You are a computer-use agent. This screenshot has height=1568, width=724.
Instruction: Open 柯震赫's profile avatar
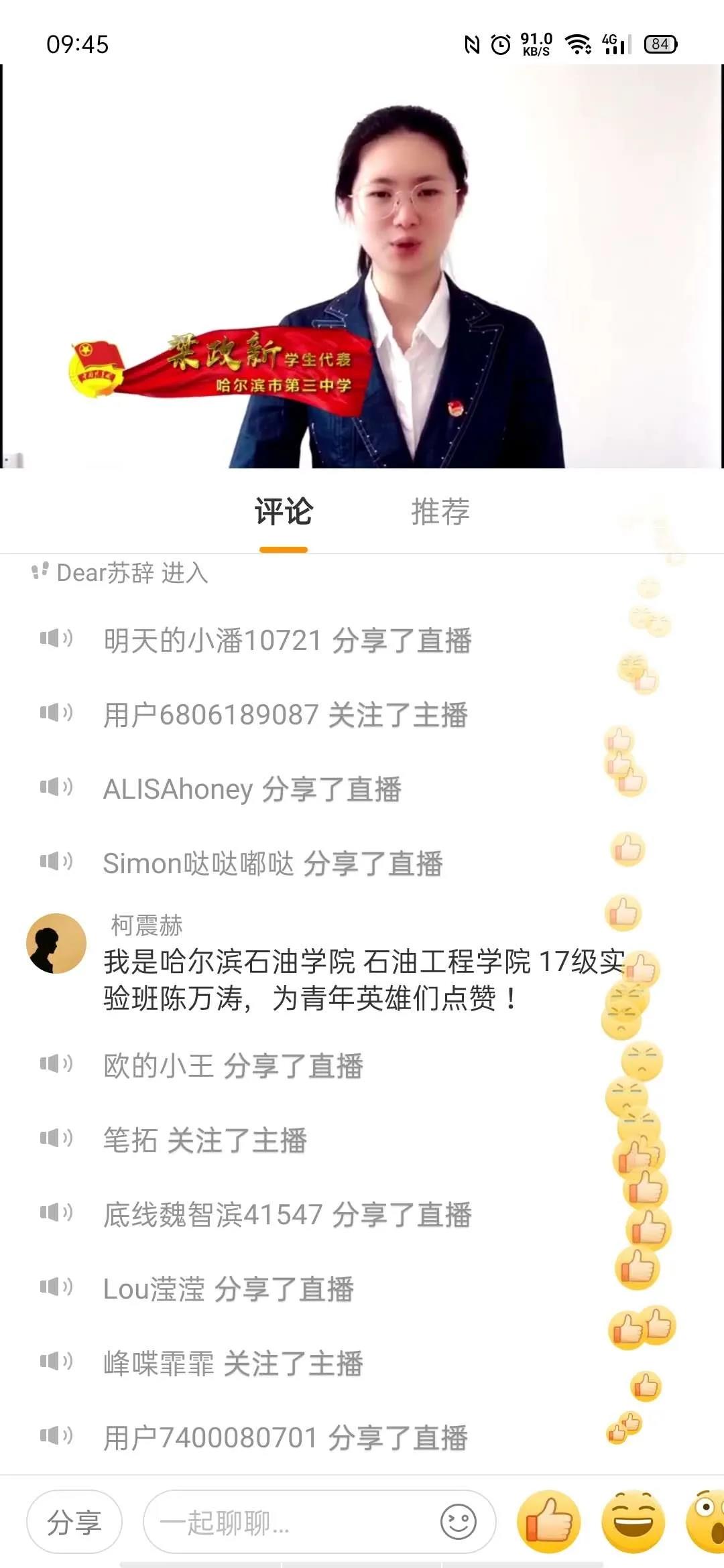click(56, 943)
